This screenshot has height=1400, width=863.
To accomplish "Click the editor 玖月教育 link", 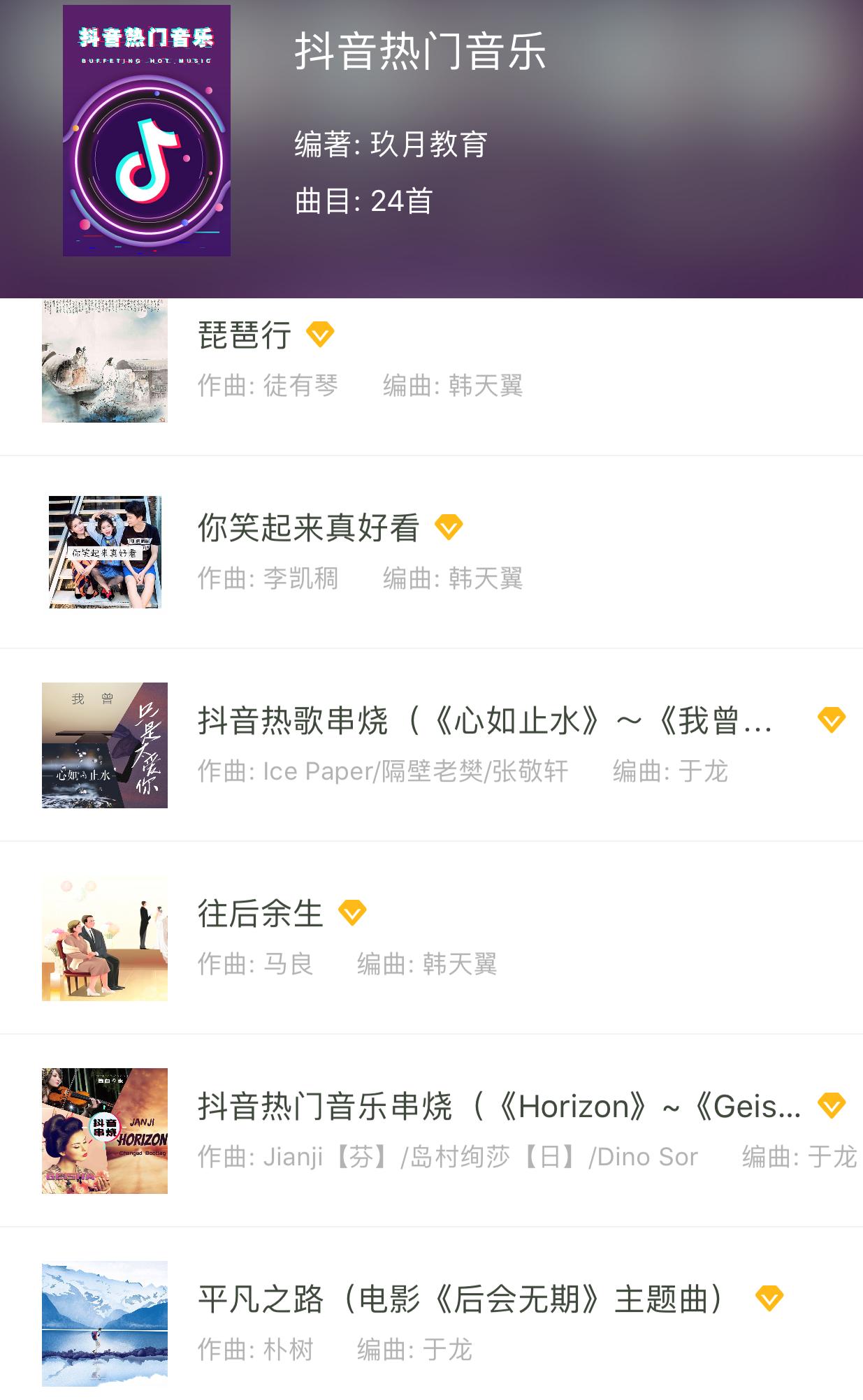I will tap(430, 145).
